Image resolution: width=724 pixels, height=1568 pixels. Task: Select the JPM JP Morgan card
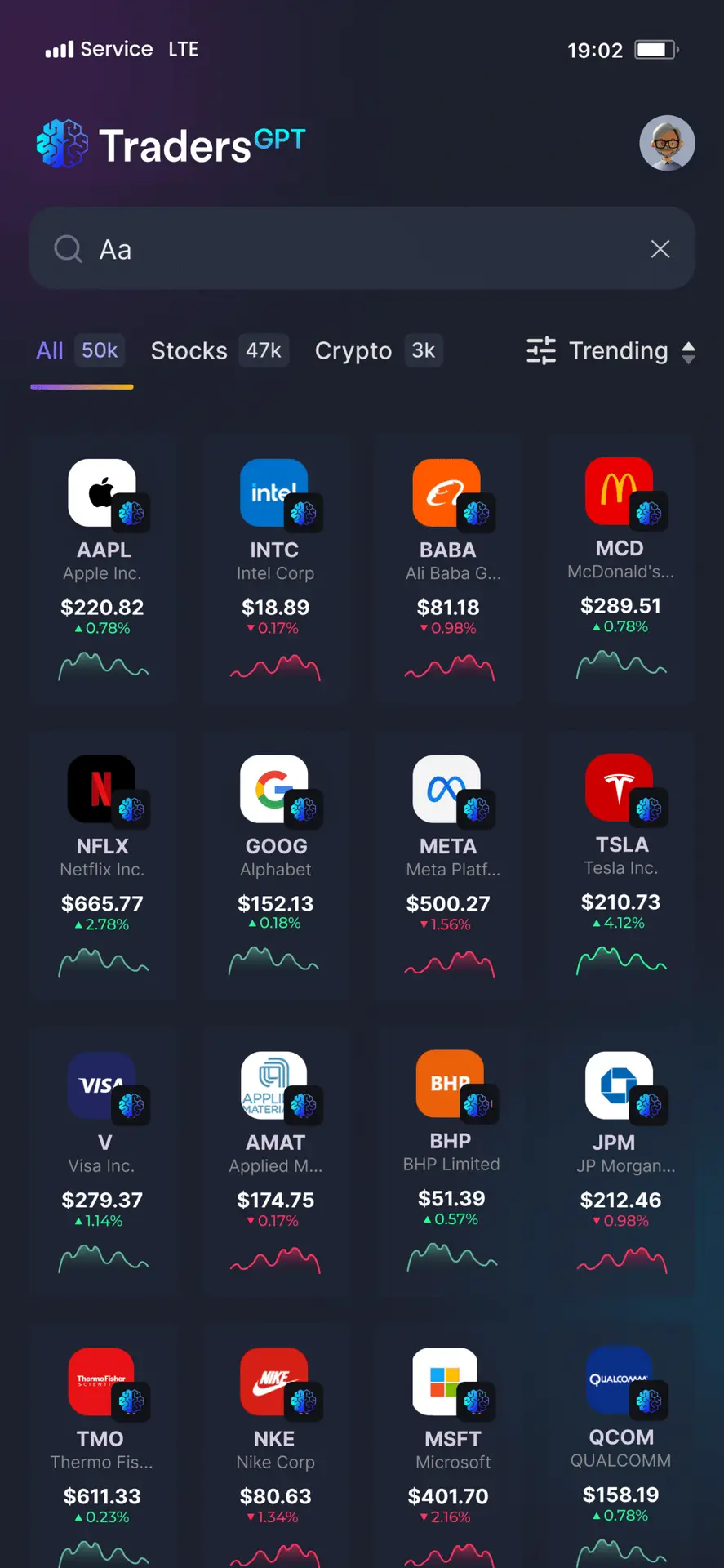pos(621,1162)
